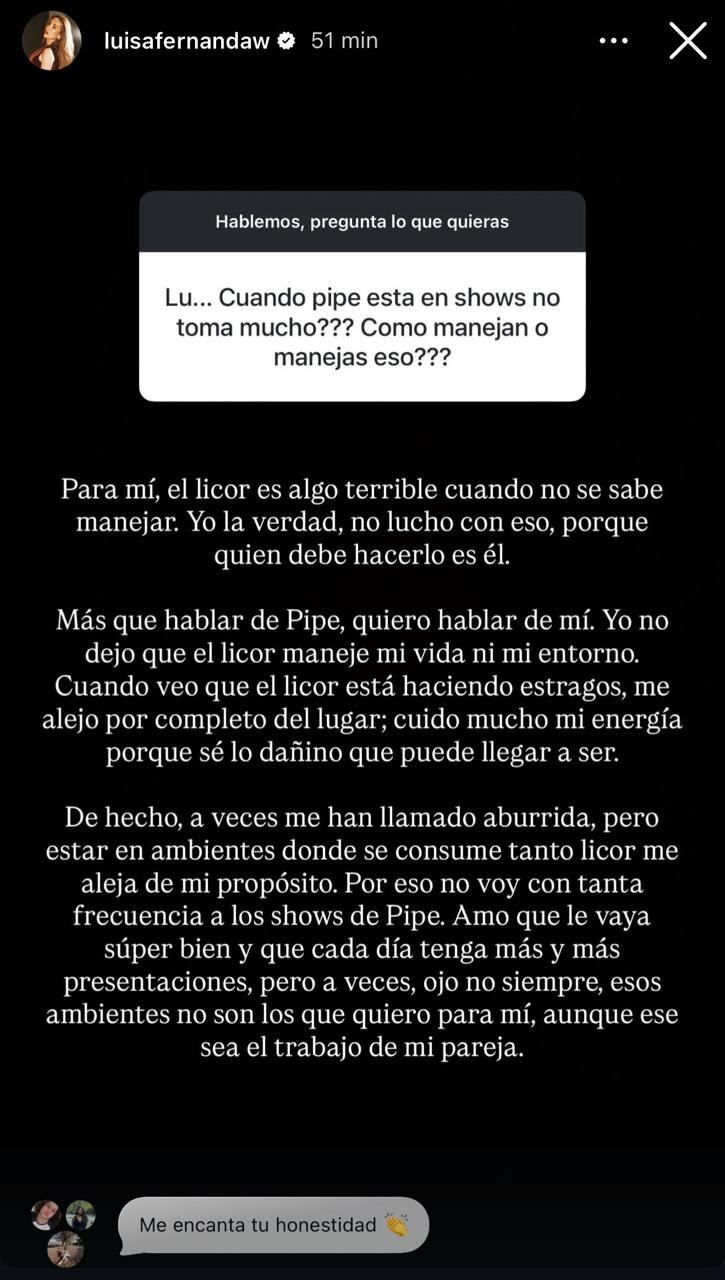Tap the question text about Pipe's shows
Screen dimensions: 725x1280
pos(362,328)
